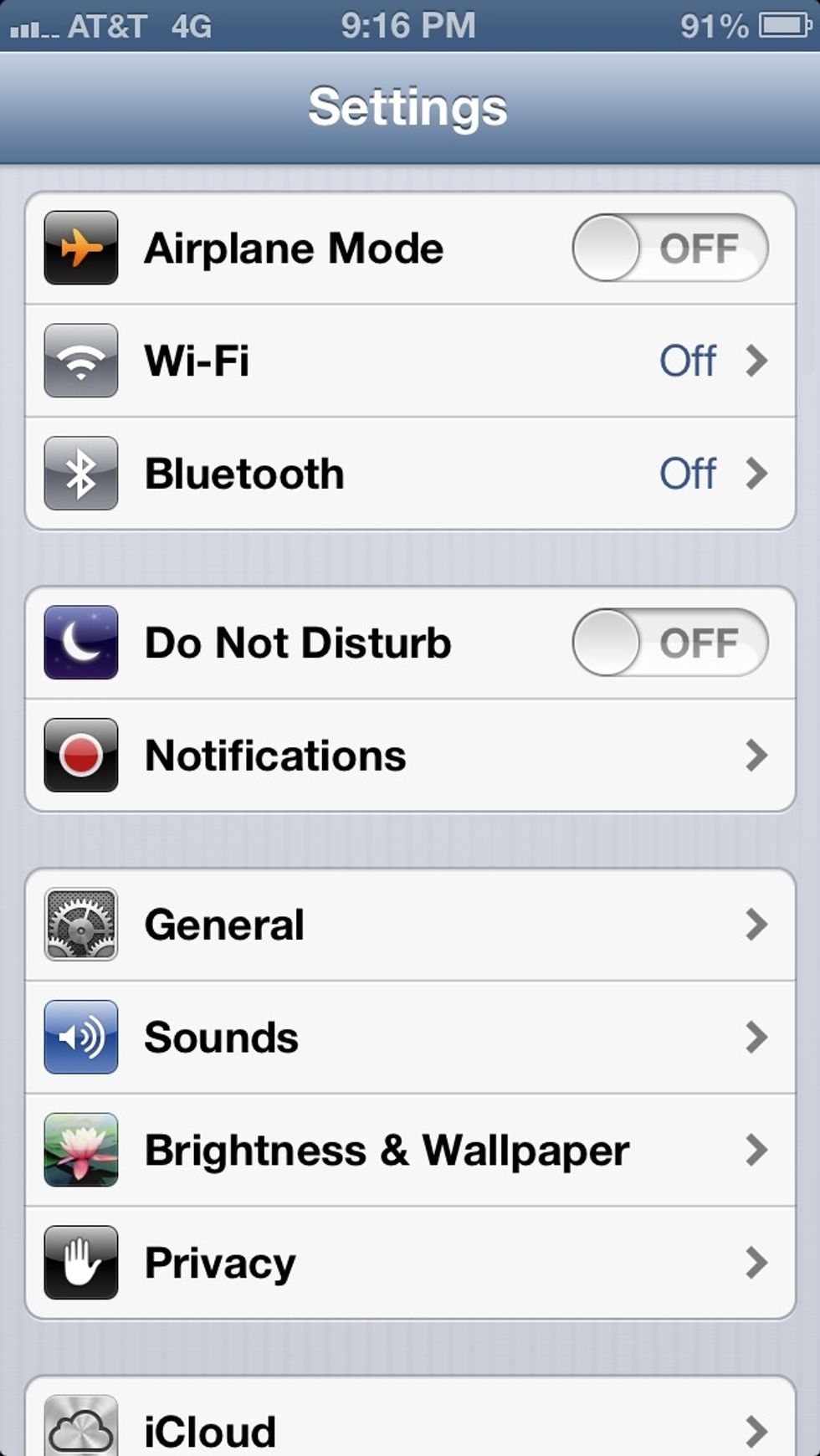Click the Bluetooth icon
This screenshot has width=820, height=1456.
(x=79, y=473)
